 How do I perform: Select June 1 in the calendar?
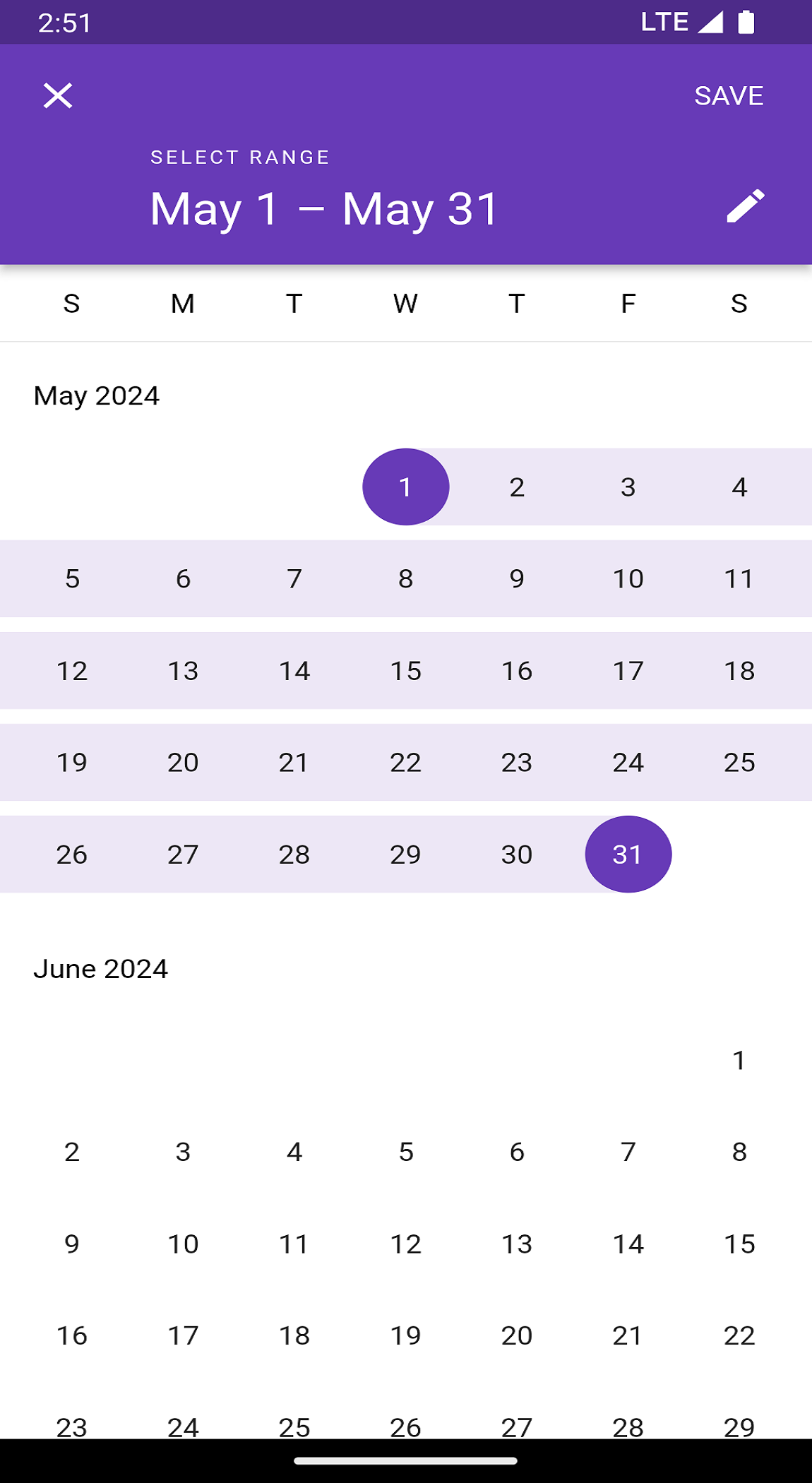click(739, 1060)
